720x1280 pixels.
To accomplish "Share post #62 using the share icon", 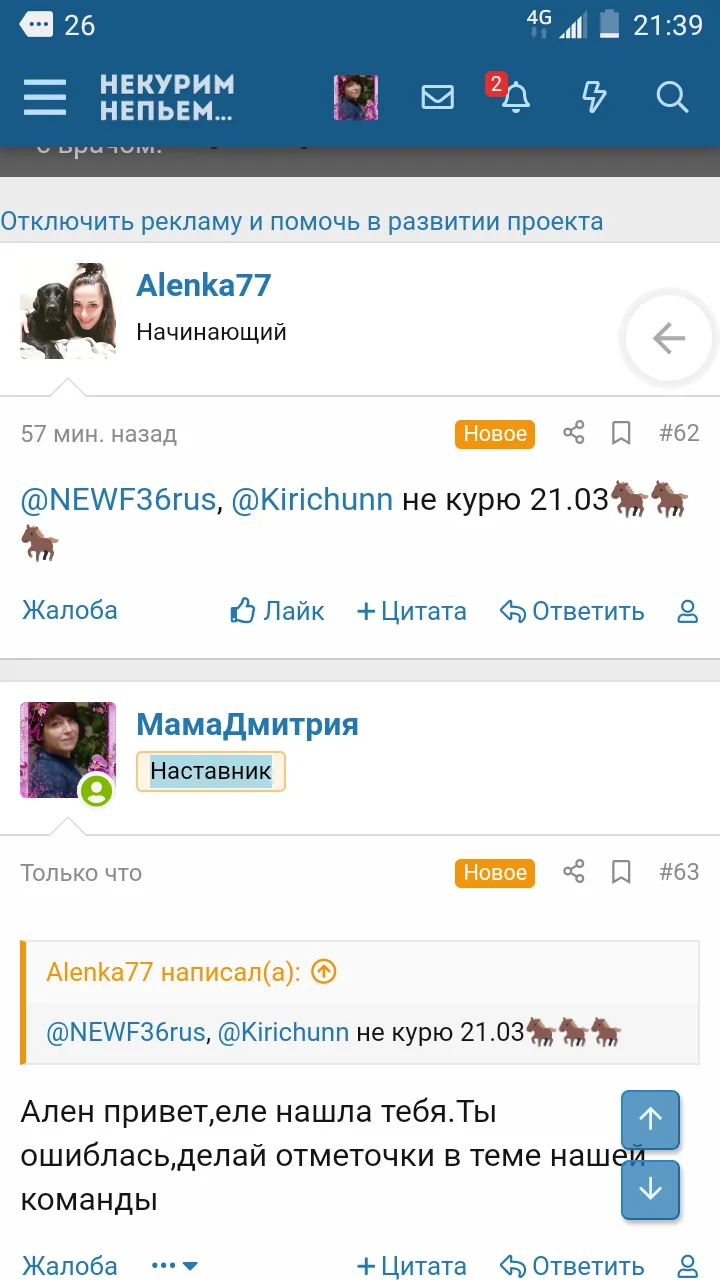I will tap(573, 433).
